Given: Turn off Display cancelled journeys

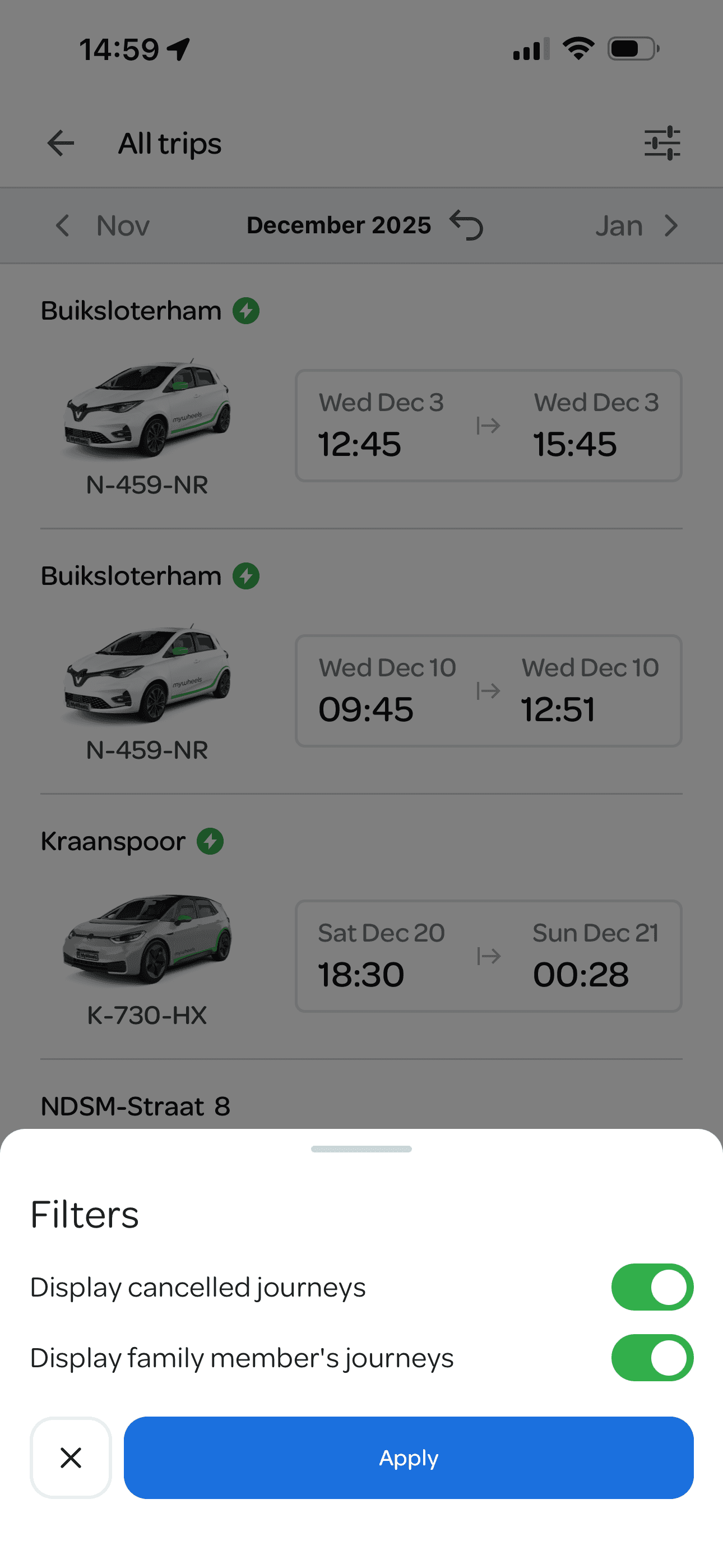Looking at the screenshot, I should [652, 1287].
